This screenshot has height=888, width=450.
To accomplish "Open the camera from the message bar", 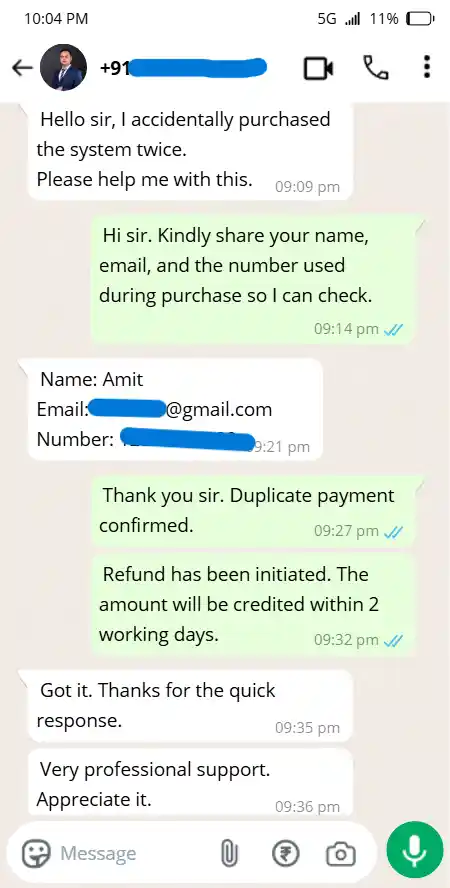I will click(340, 853).
